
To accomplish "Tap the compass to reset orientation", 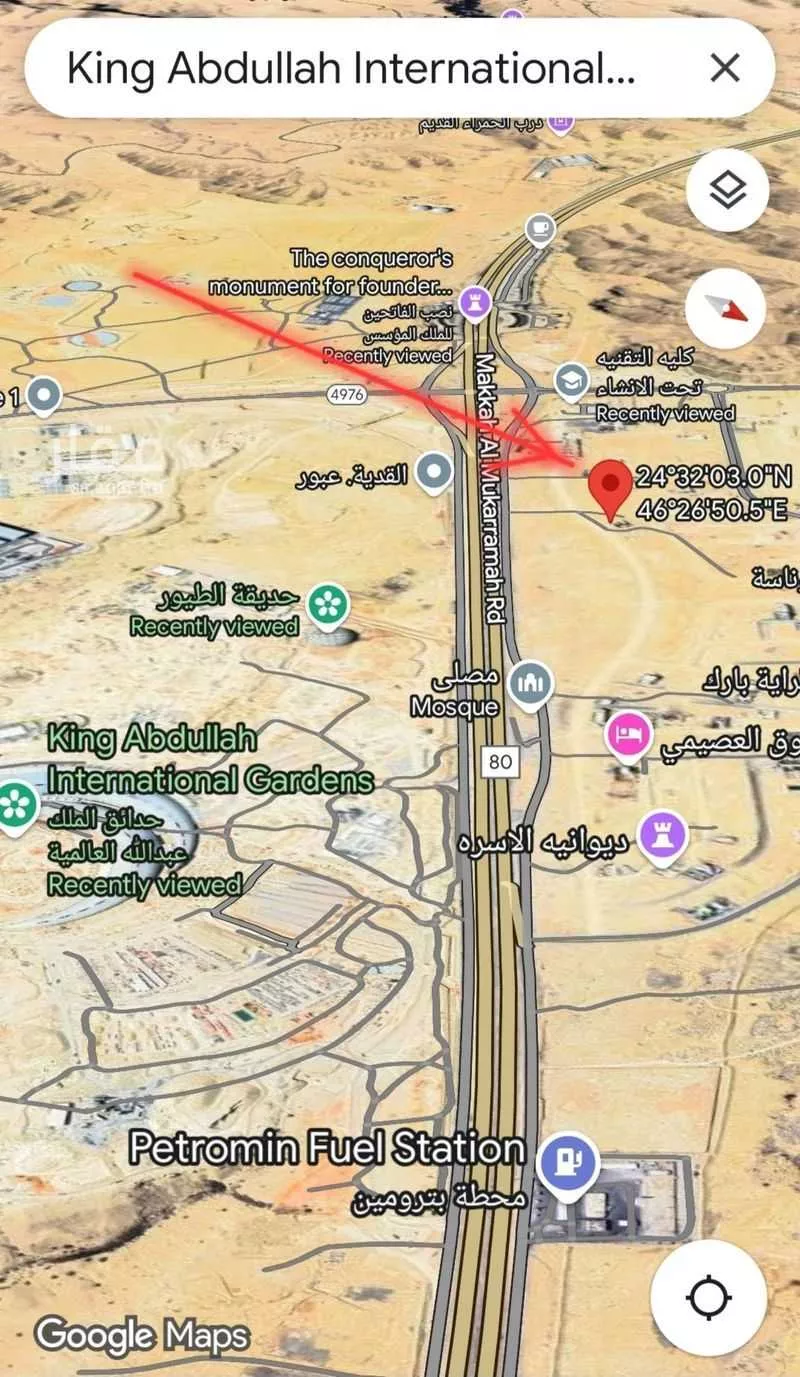I will pyautogui.click(x=728, y=308).
